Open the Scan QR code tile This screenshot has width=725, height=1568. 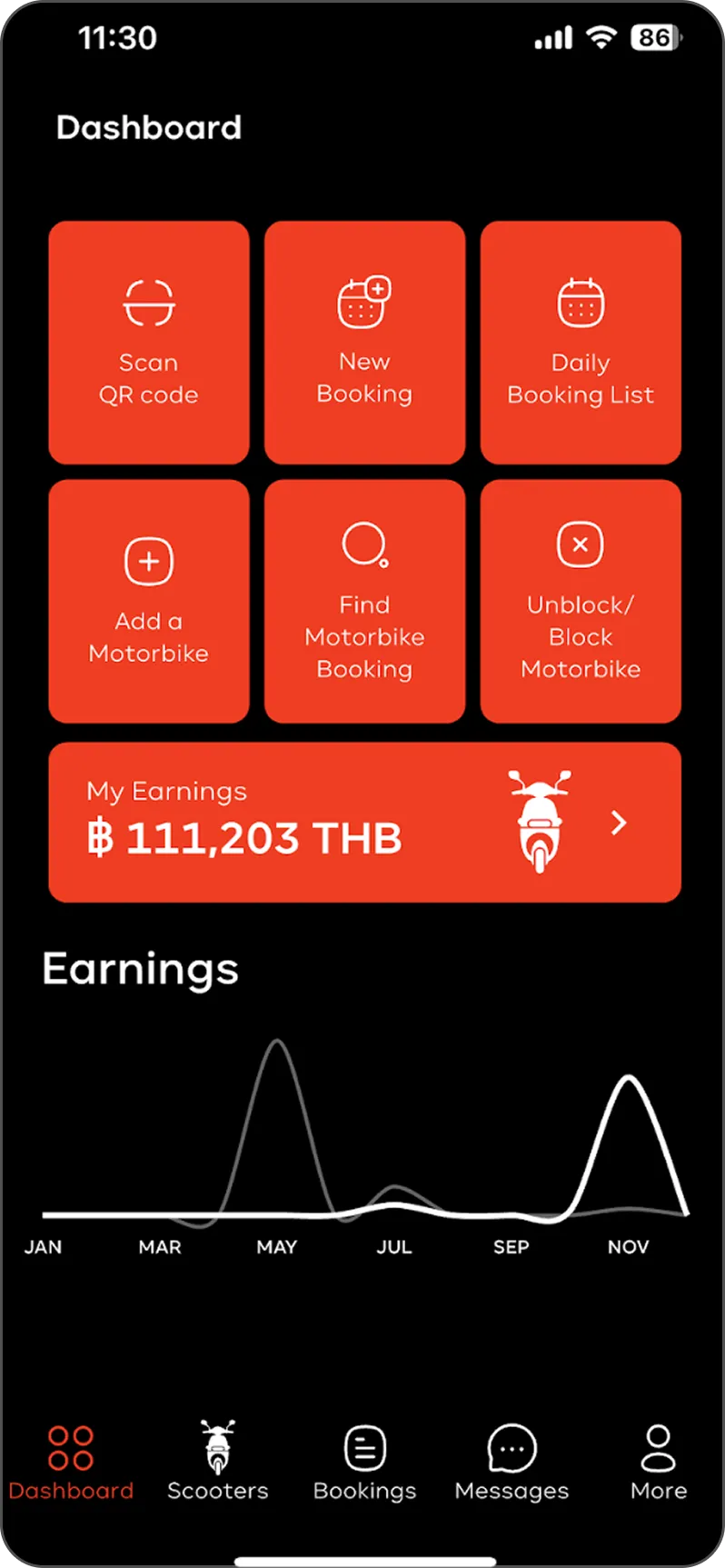(x=148, y=343)
